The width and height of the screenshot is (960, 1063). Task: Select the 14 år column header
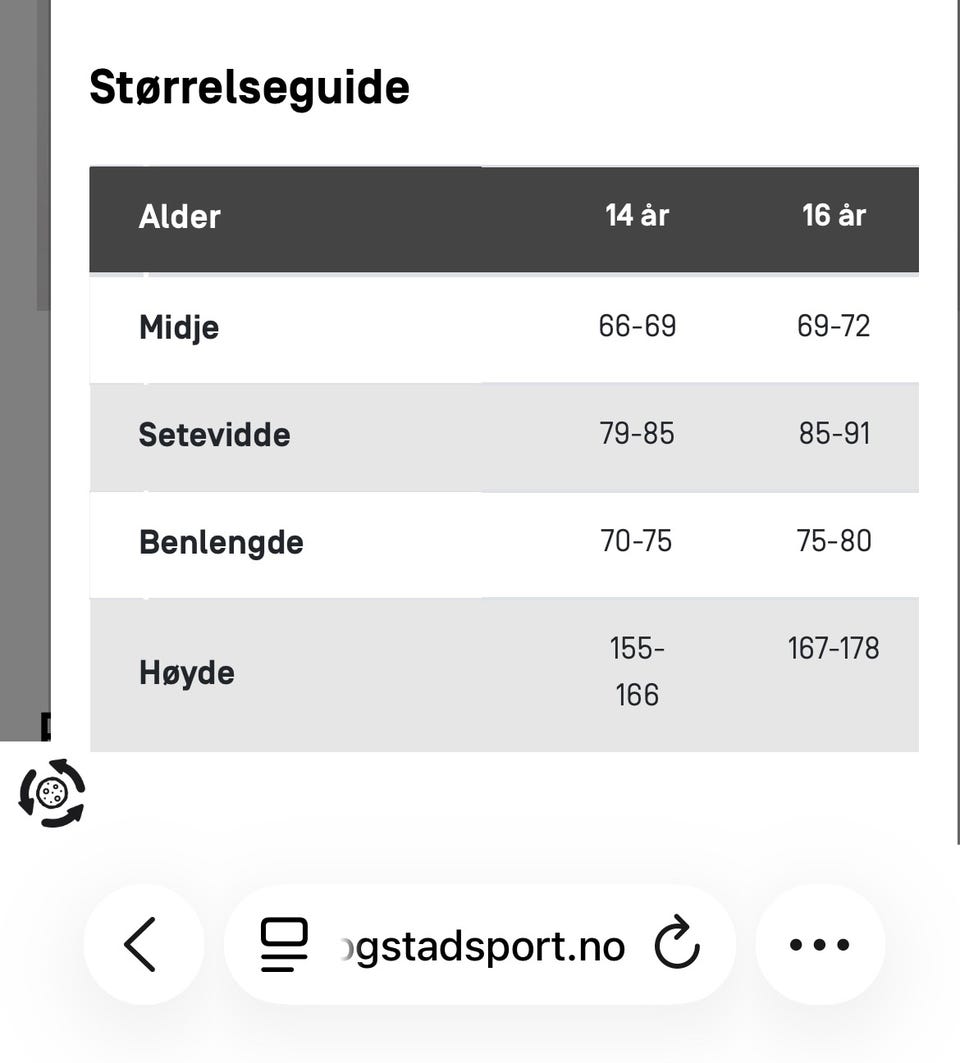(637, 214)
